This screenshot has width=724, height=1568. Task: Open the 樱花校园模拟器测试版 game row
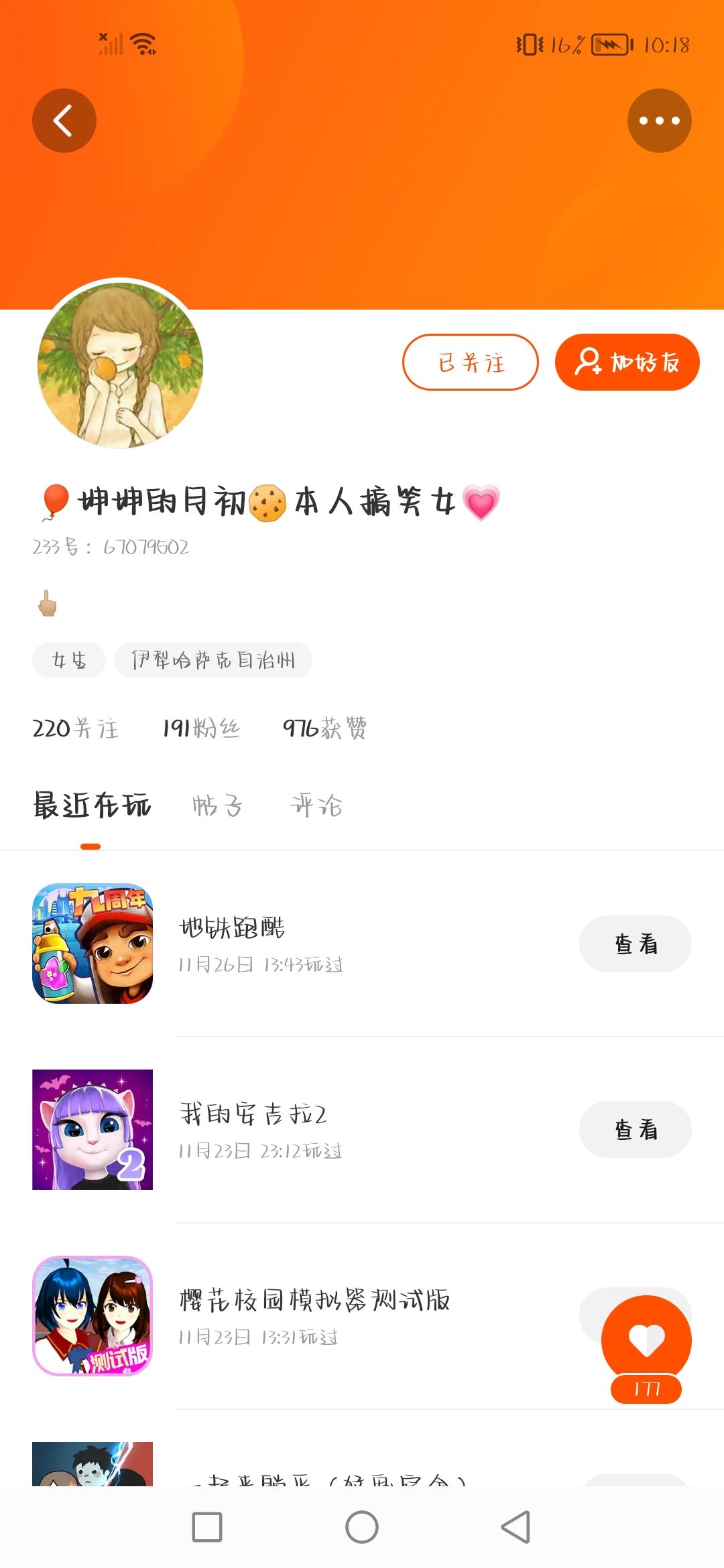(x=362, y=1316)
